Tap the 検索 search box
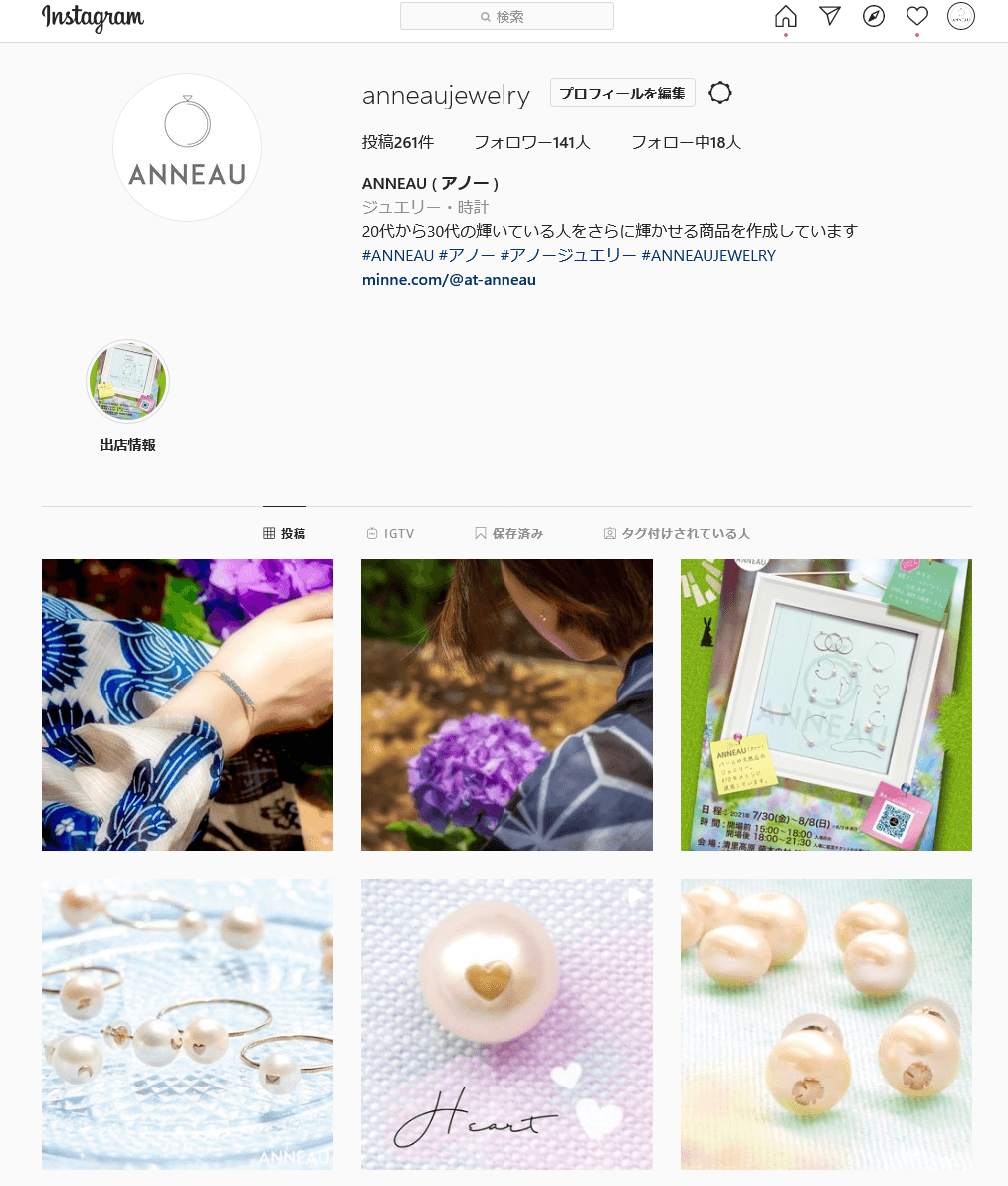The width and height of the screenshot is (1008, 1186). [506, 16]
